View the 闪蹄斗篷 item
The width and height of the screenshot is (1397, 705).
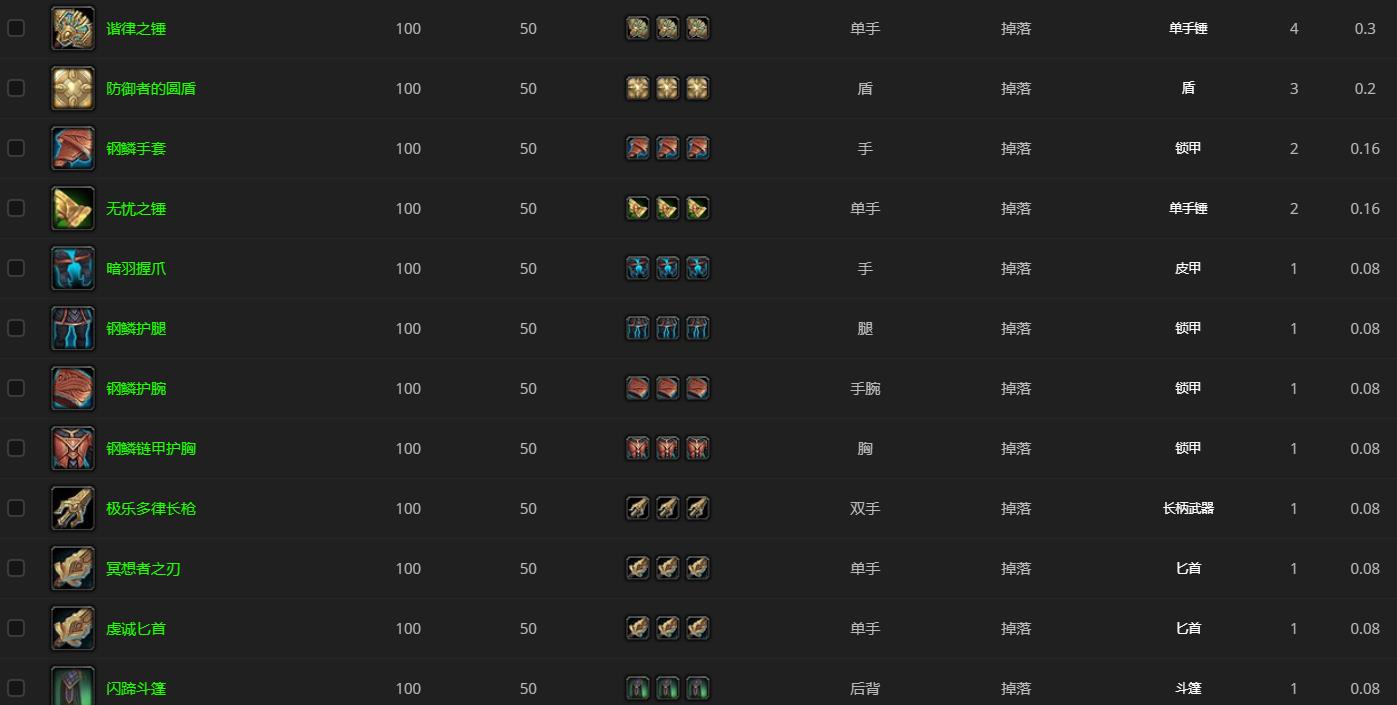pyautogui.click(x=136, y=689)
